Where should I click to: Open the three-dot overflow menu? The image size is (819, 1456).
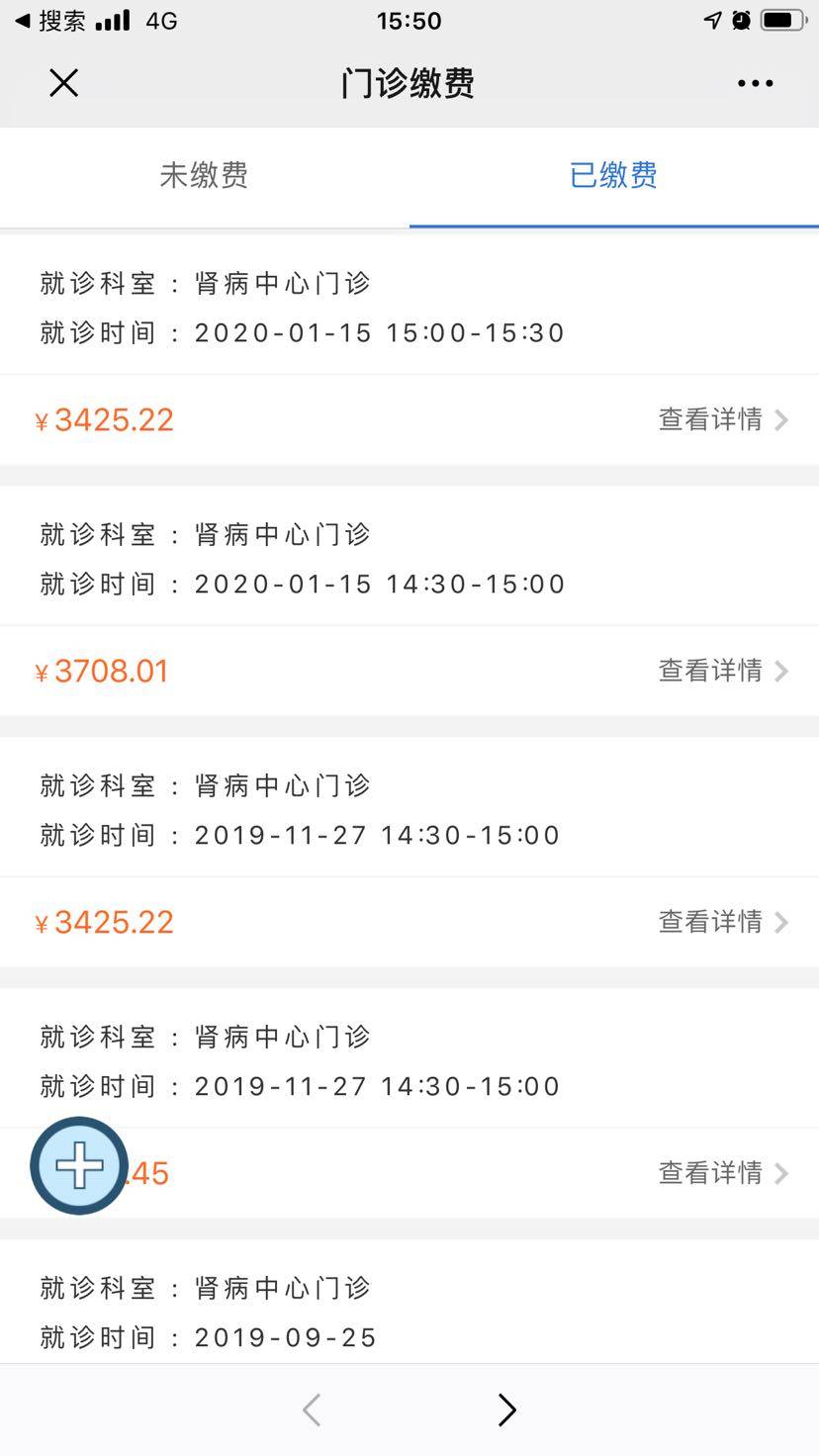tap(755, 83)
